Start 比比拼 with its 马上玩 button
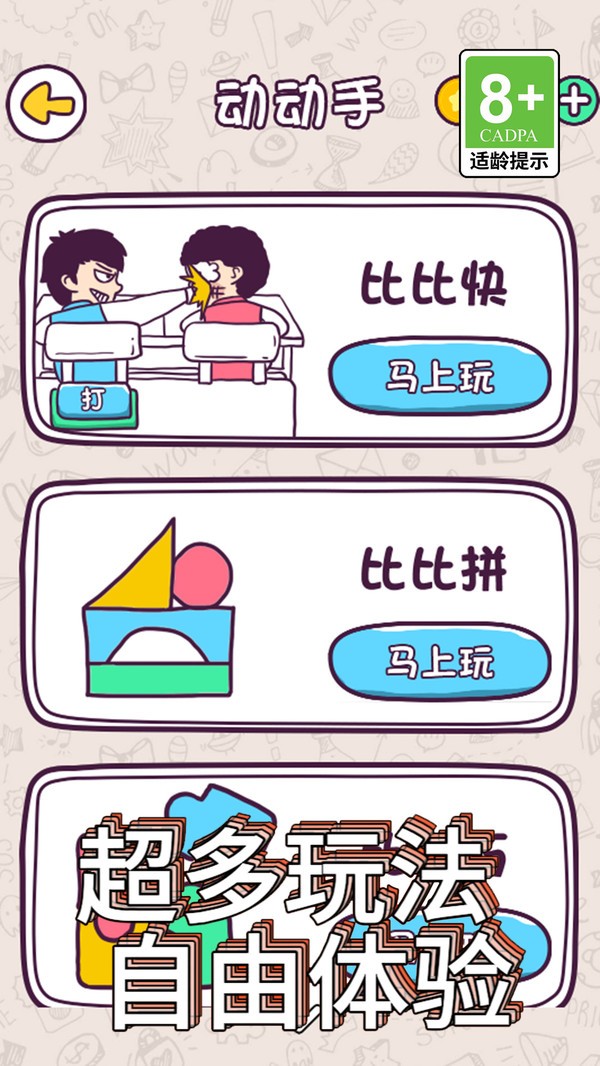Image resolution: width=600 pixels, height=1066 pixels. click(440, 661)
